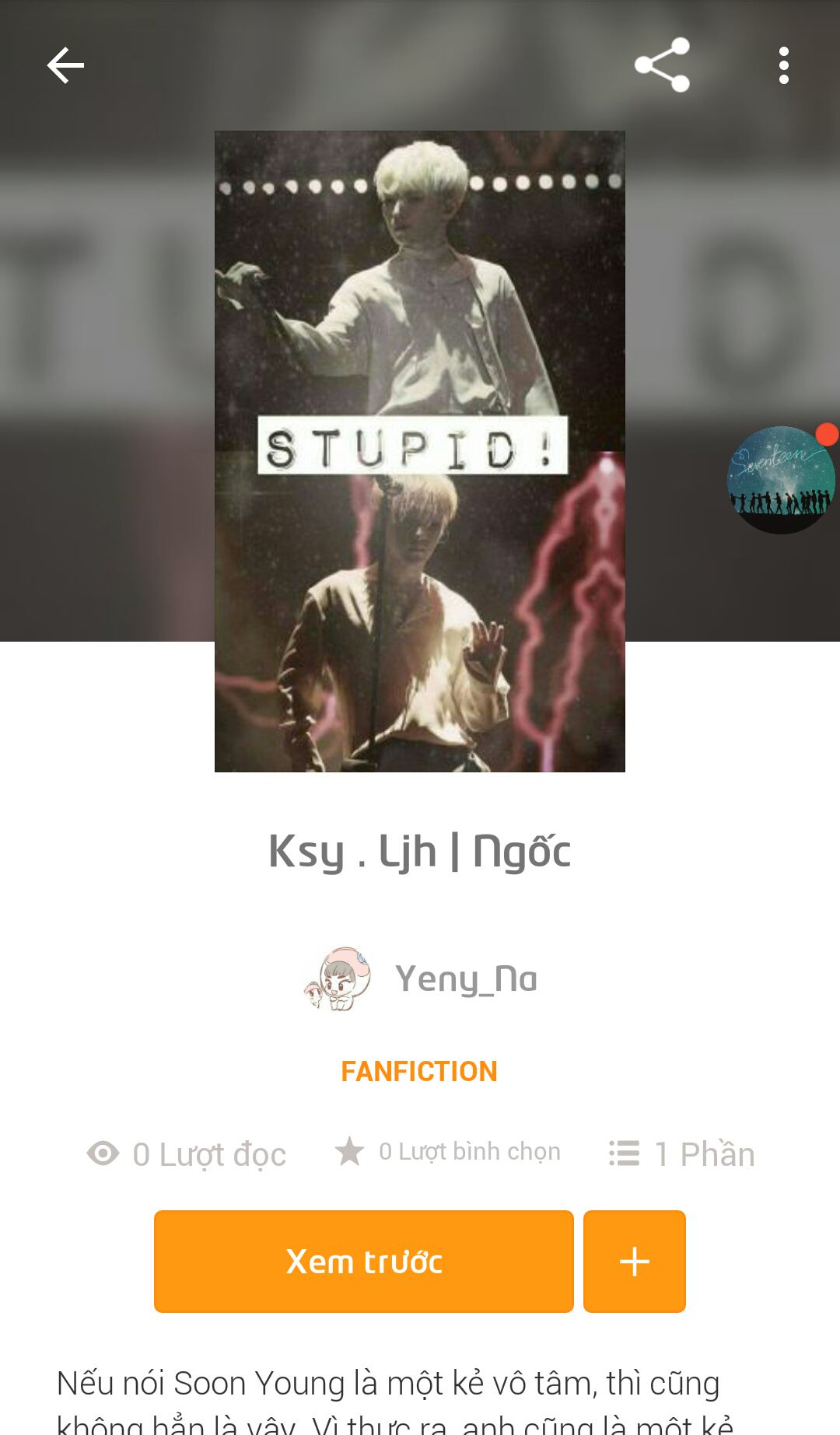
Task: Open author Yeny_Na's profile
Action: (x=422, y=978)
